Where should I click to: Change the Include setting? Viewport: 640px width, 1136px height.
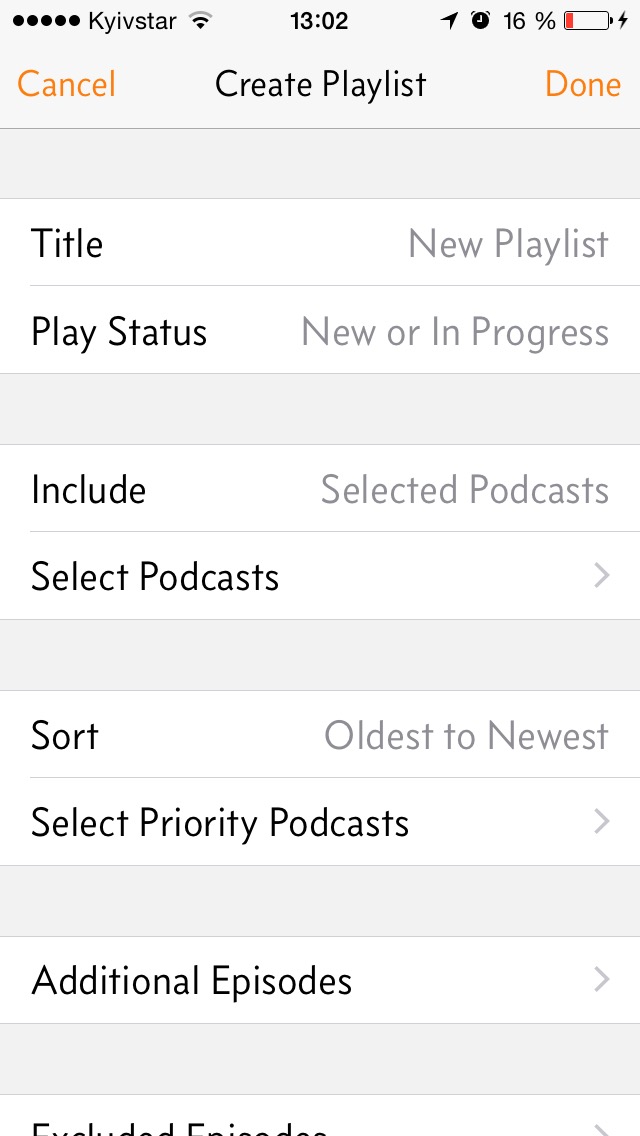coord(320,489)
